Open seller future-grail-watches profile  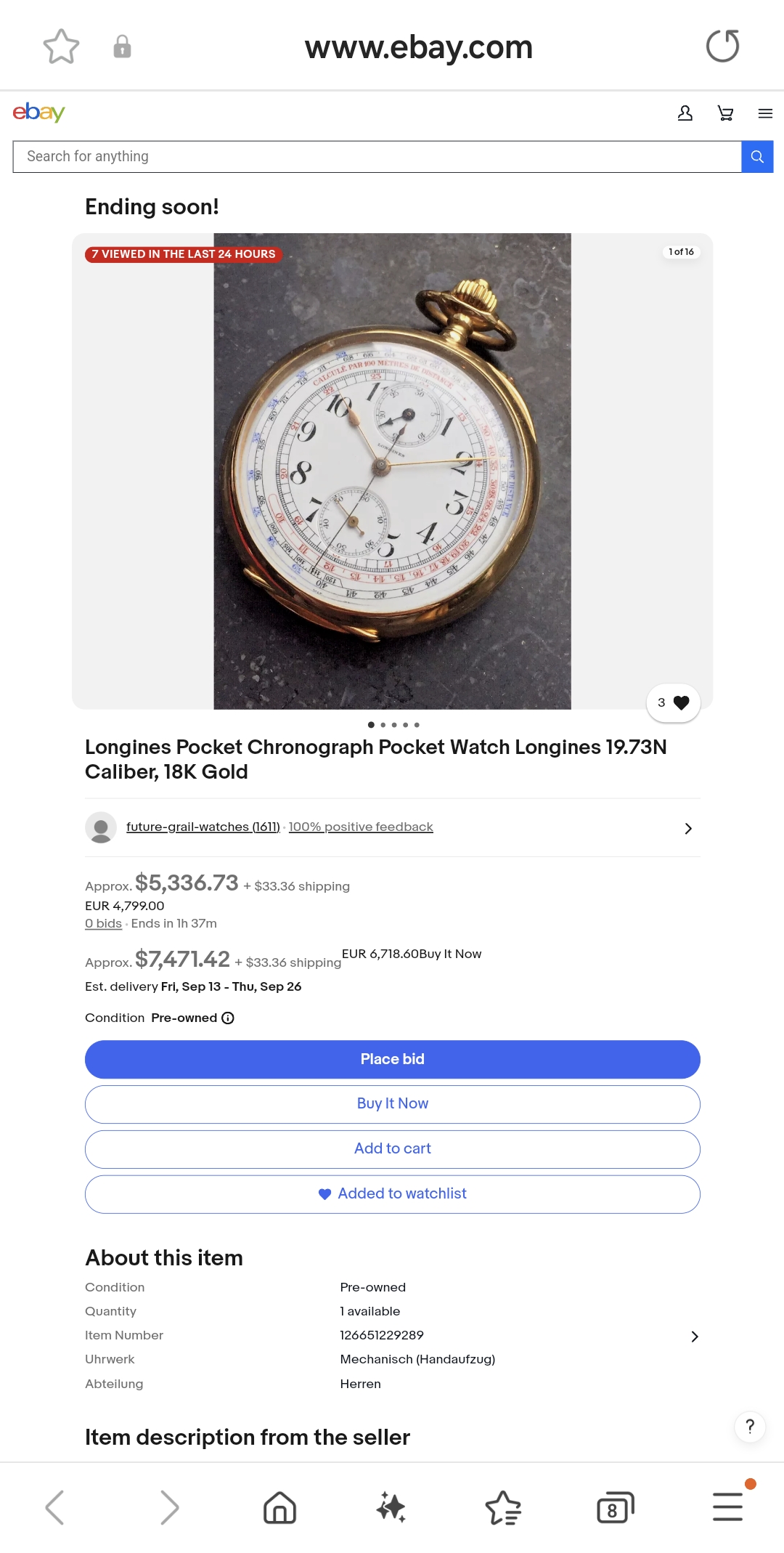(203, 827)
